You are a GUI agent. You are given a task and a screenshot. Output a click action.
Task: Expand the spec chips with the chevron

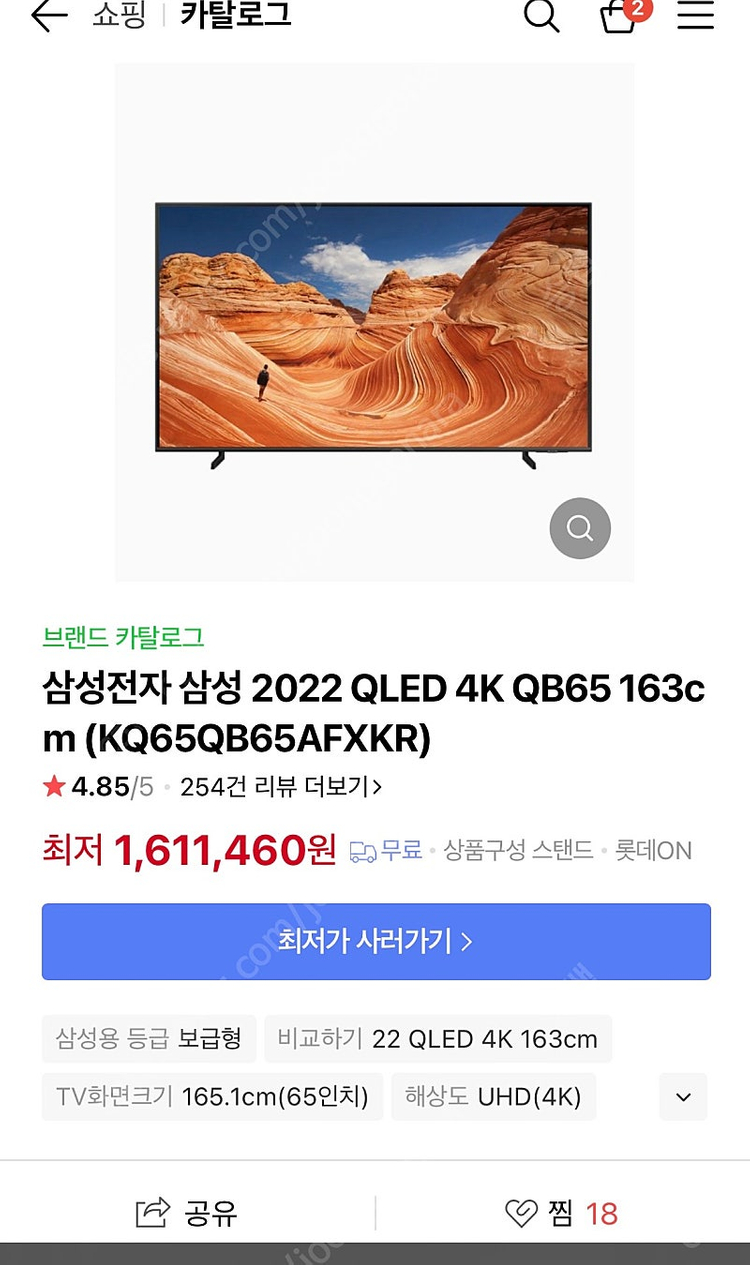pyautogui.click(x=683, y=1097)
